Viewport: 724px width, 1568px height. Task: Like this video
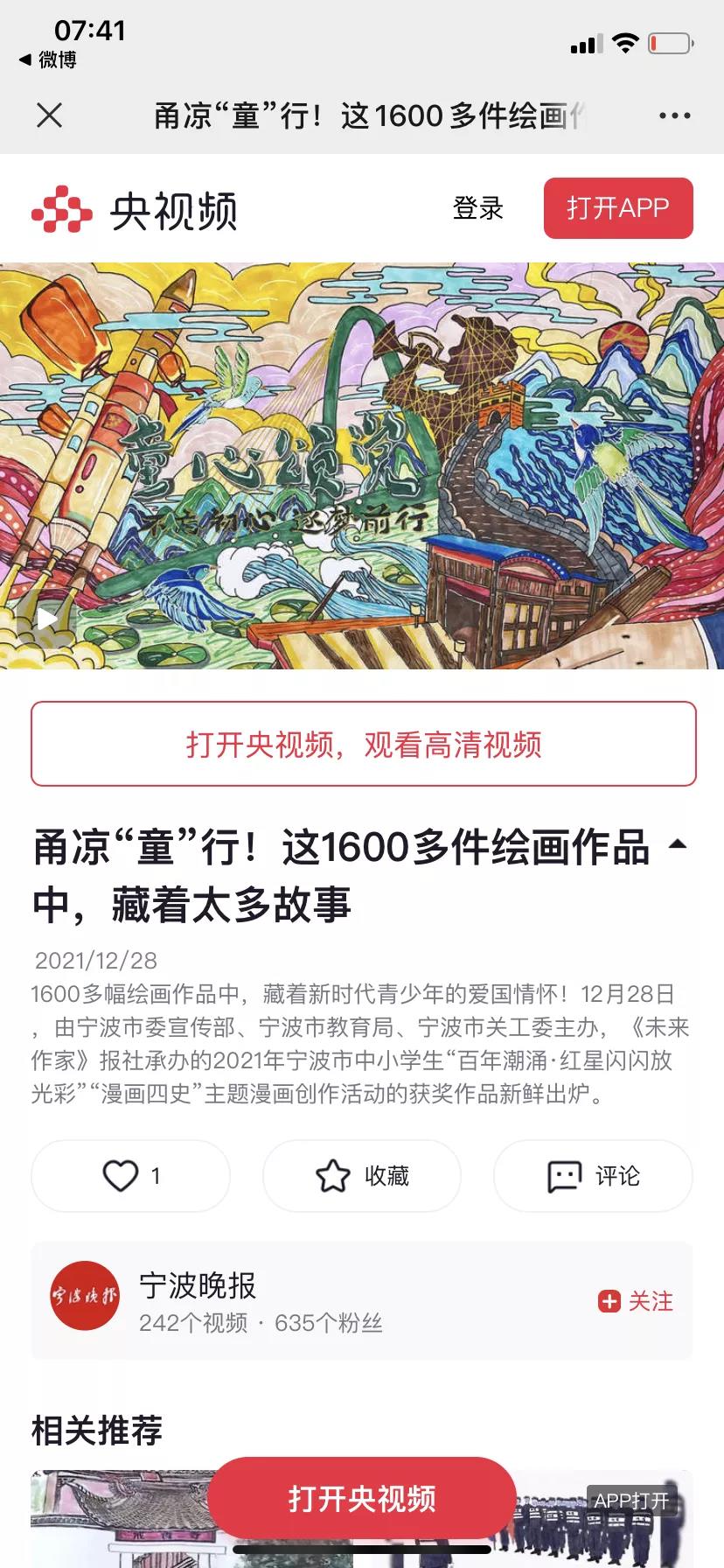point(130,1175)
